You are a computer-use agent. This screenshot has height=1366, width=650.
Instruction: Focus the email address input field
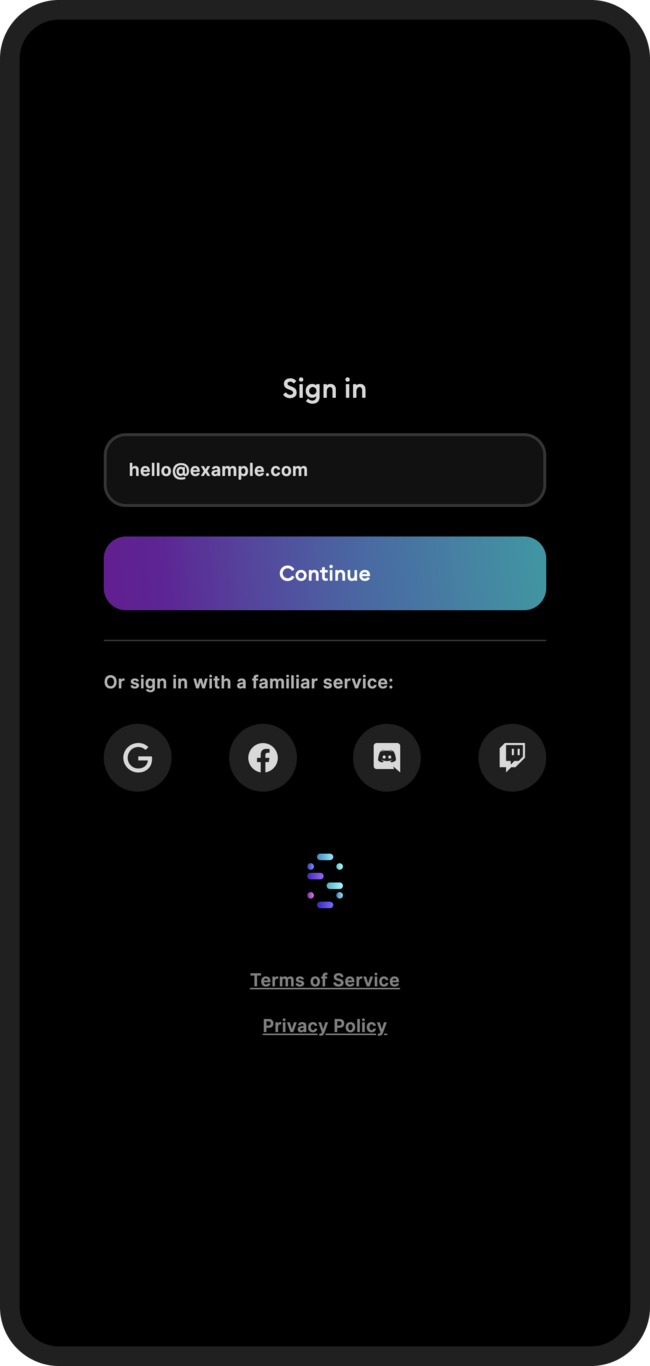click(x=324, y=470)
